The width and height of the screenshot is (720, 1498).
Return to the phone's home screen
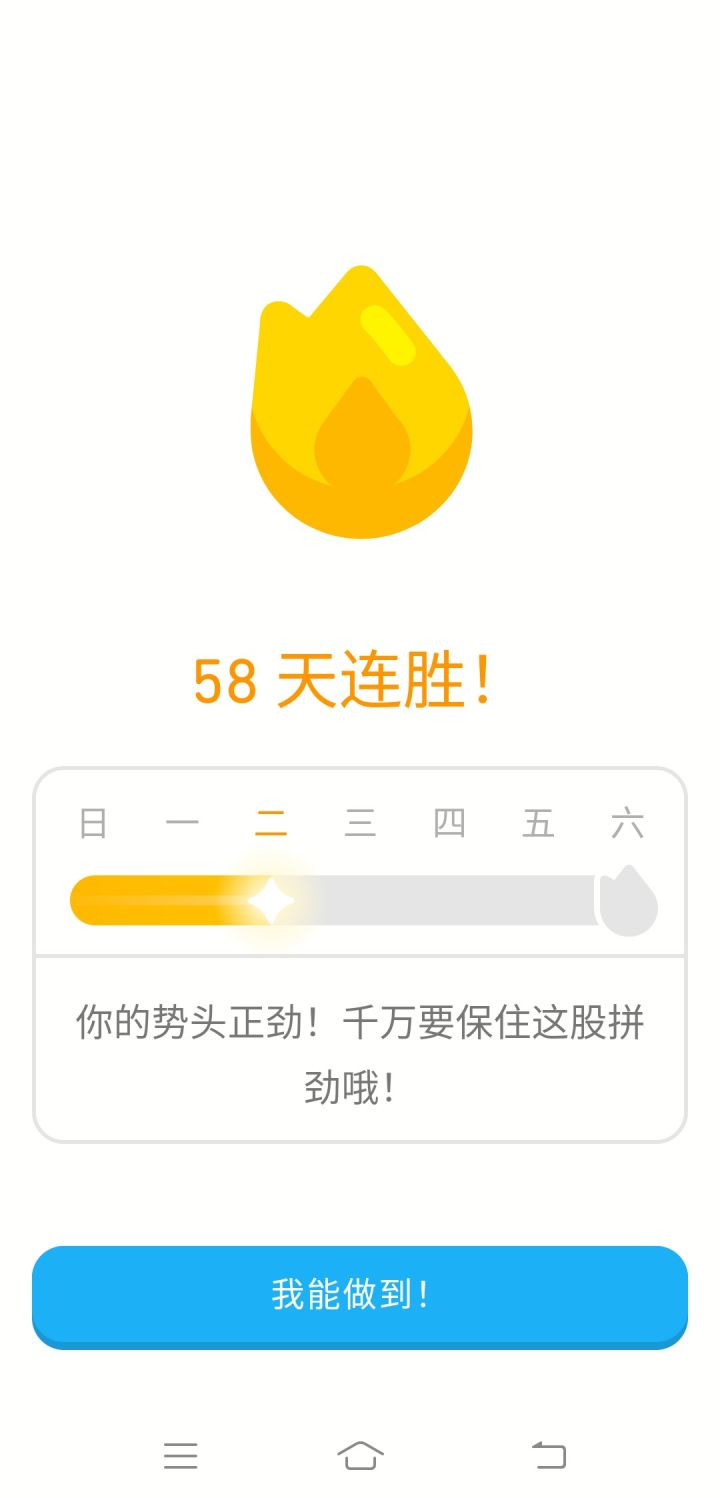pyautogui.click(x=360, y=1455)
